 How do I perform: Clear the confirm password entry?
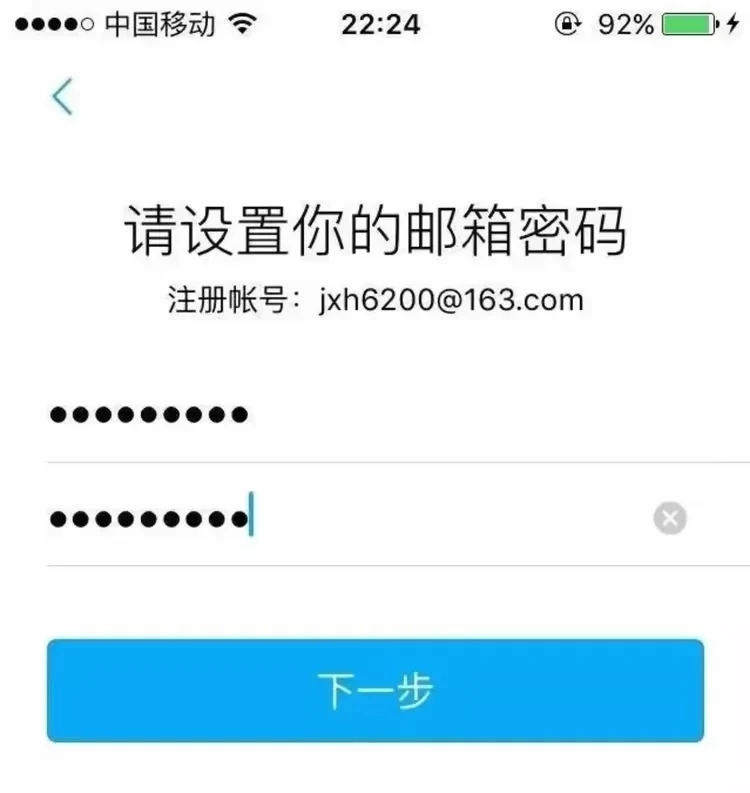pyautogui.click(x=670, y=518)
